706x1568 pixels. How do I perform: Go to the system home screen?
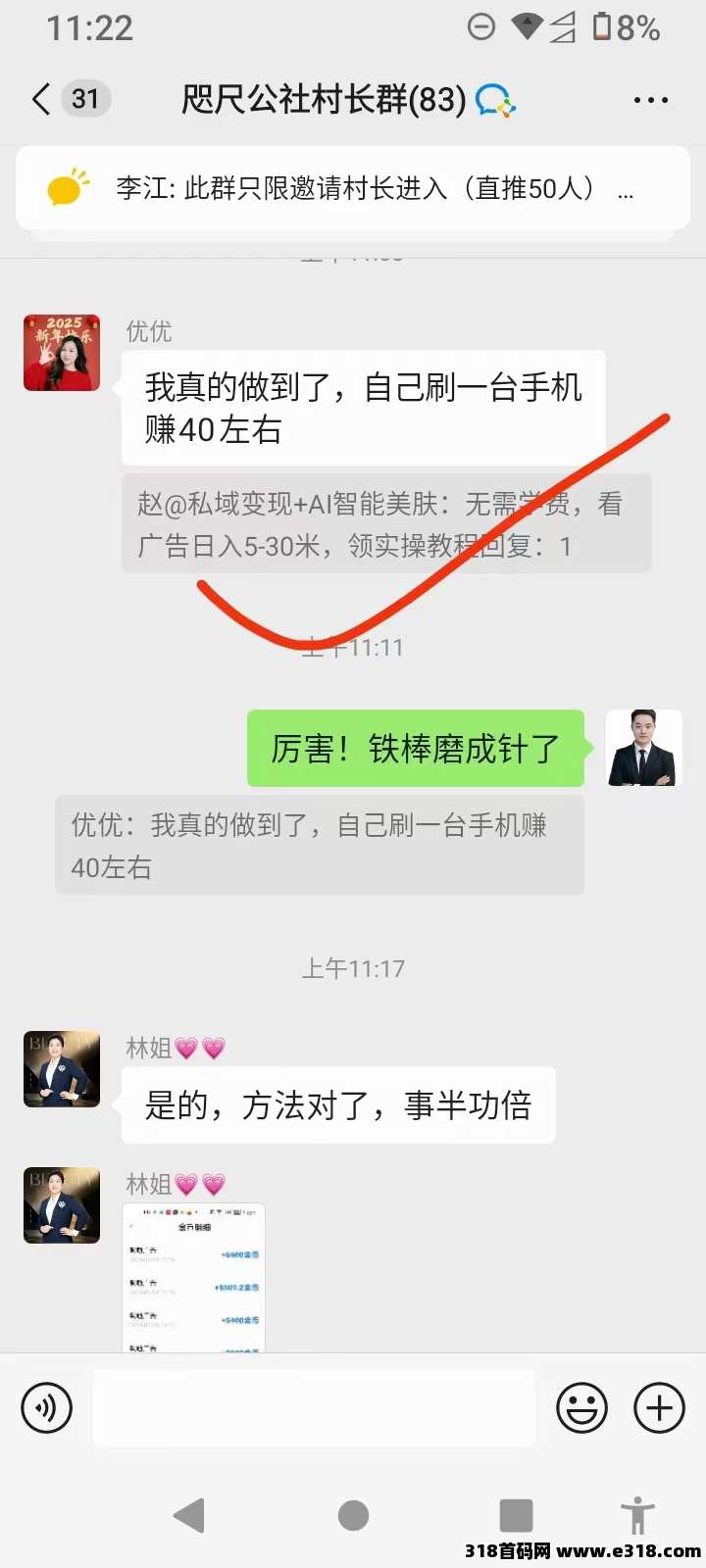353,1515
